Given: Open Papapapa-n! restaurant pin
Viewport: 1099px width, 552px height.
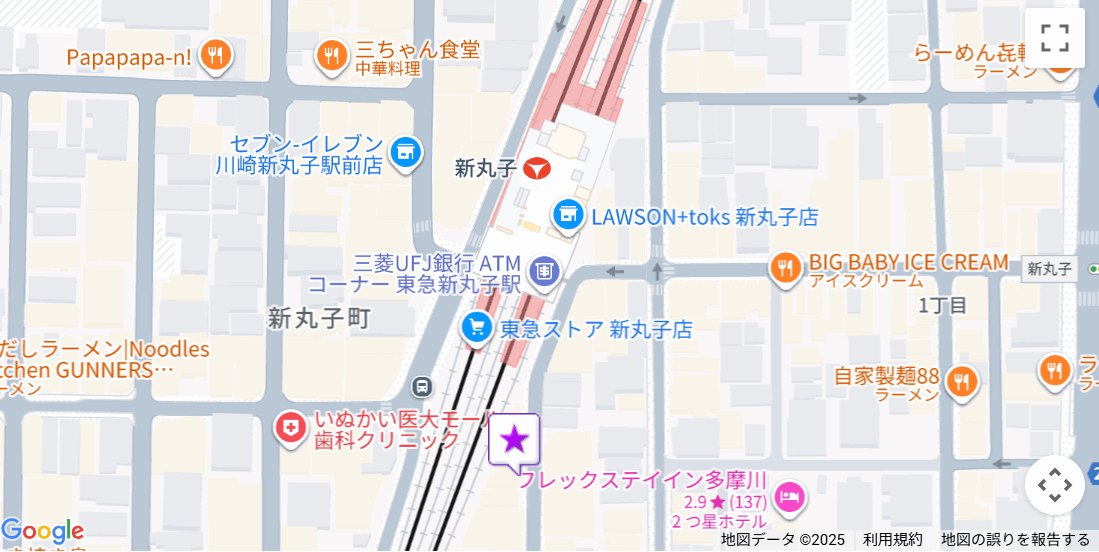Looking at the screenshot, I should coord(215,54).
